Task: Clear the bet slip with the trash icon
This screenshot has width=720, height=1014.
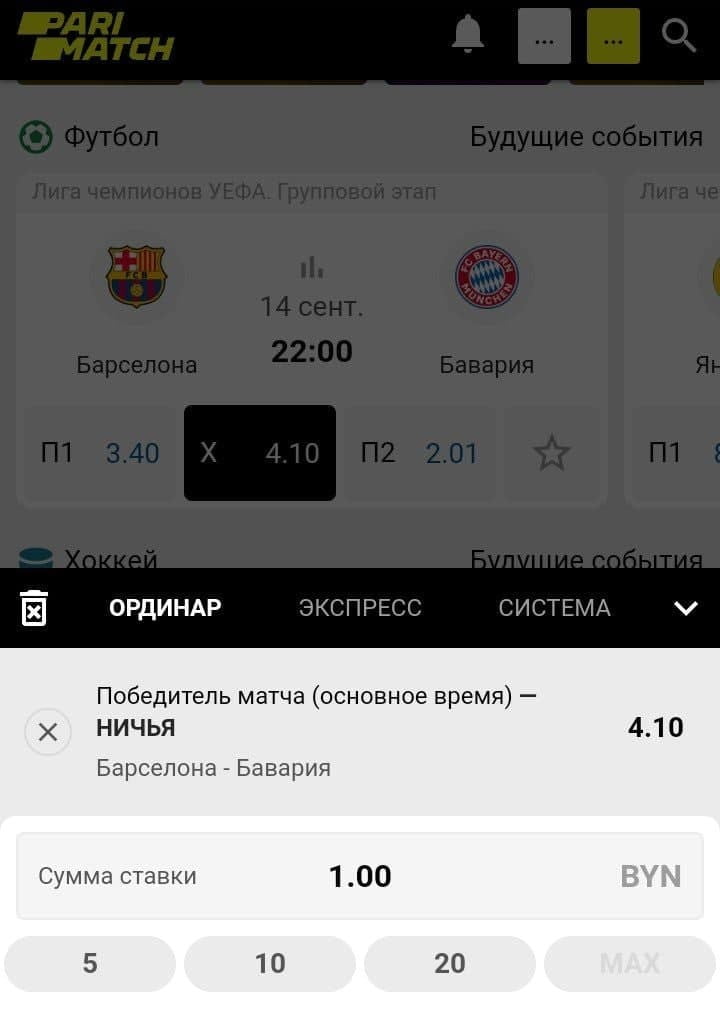Action: (36, 607)
